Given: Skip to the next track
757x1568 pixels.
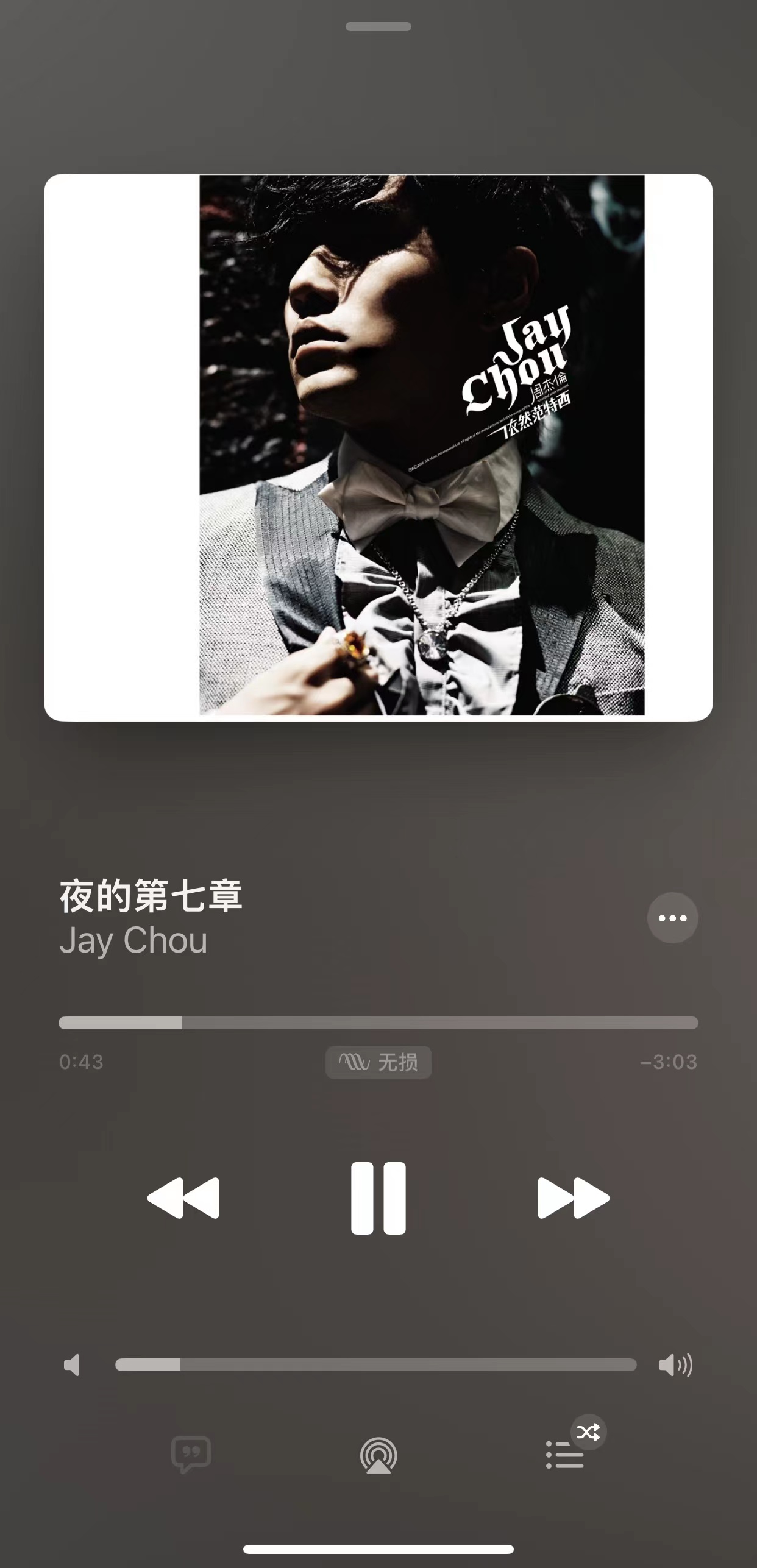Looking at the screenshot, I should 573,1198.
